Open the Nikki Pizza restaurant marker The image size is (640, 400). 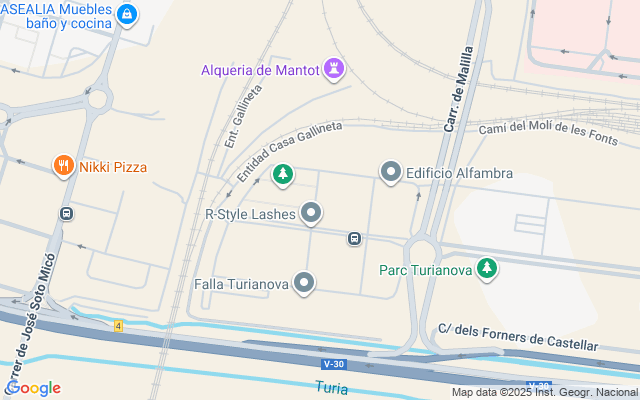click(x=63, y=166)
